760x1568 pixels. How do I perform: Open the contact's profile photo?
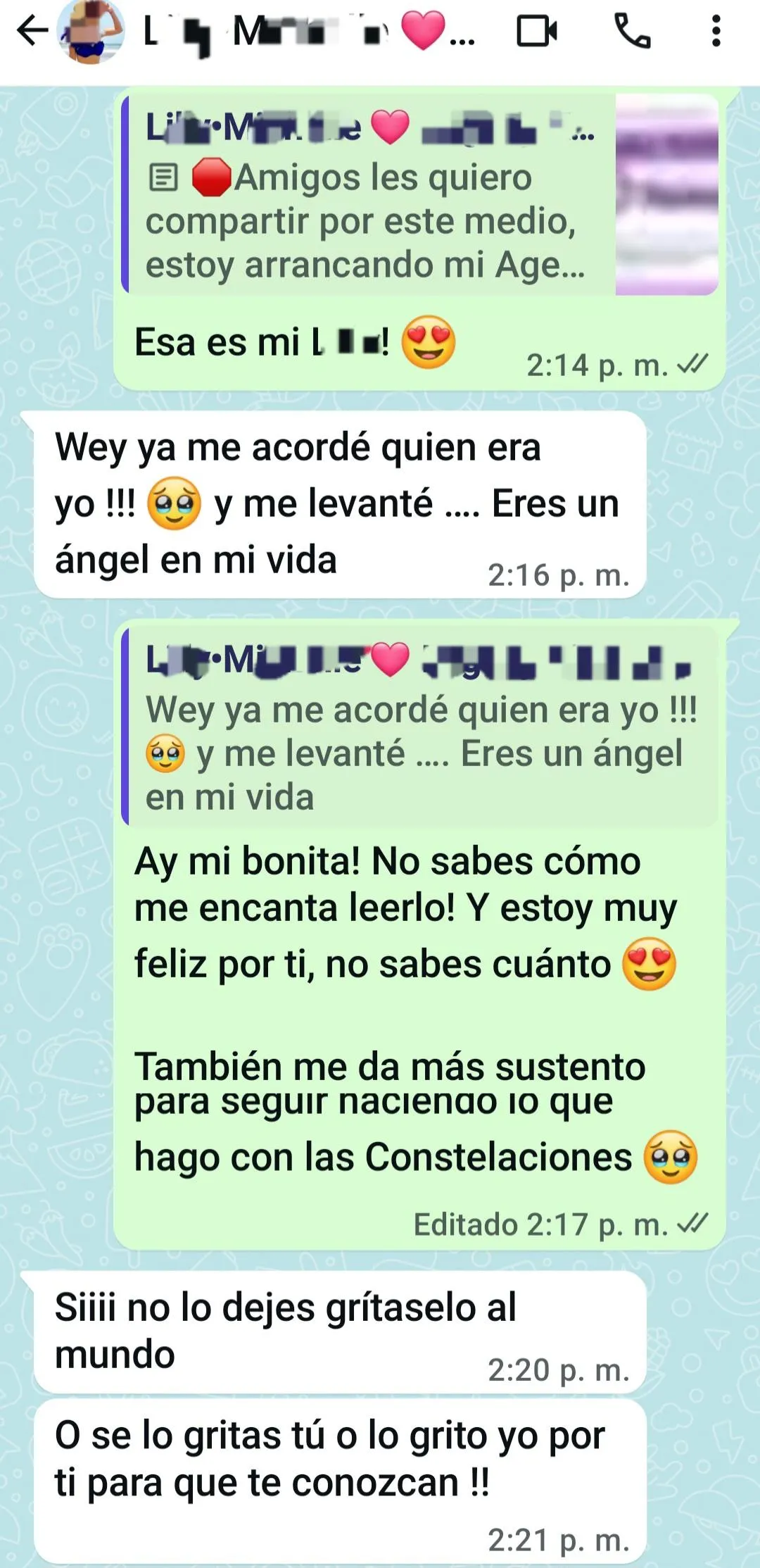pos(92,32)
